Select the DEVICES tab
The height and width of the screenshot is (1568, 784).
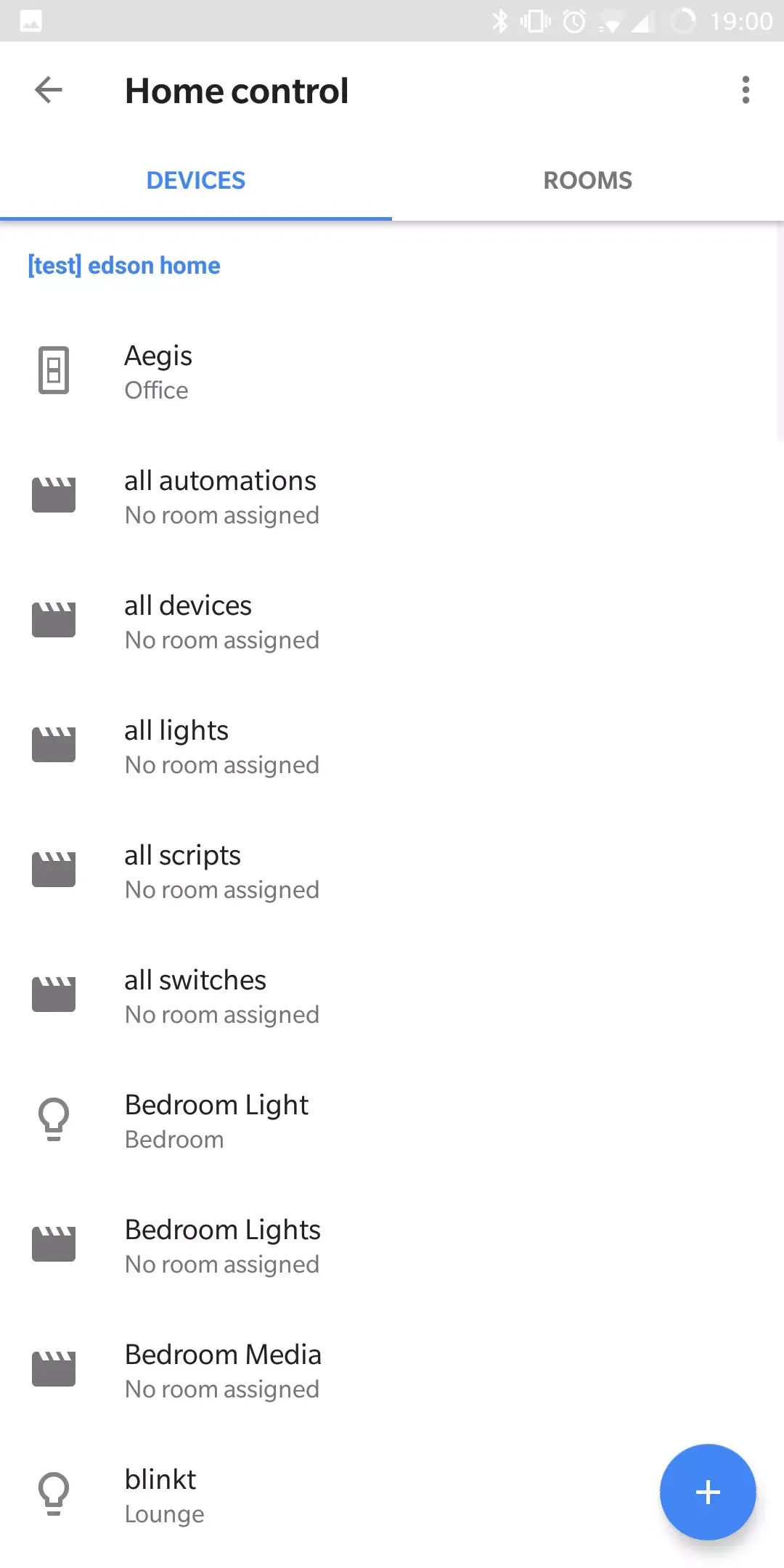[x=195, y=180]
